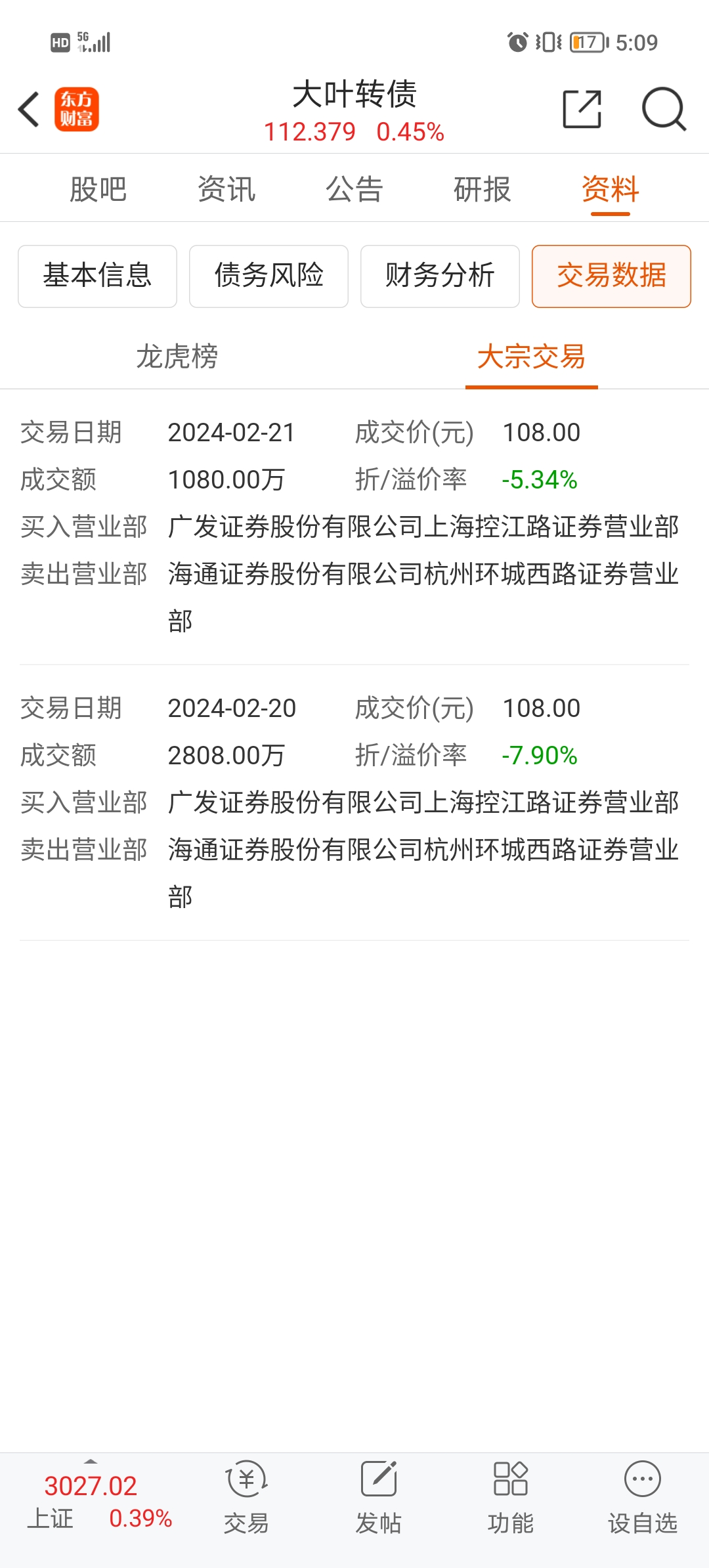View the 研报 tab
Viewport: 709px width, 1568px height.
[483, 189]
